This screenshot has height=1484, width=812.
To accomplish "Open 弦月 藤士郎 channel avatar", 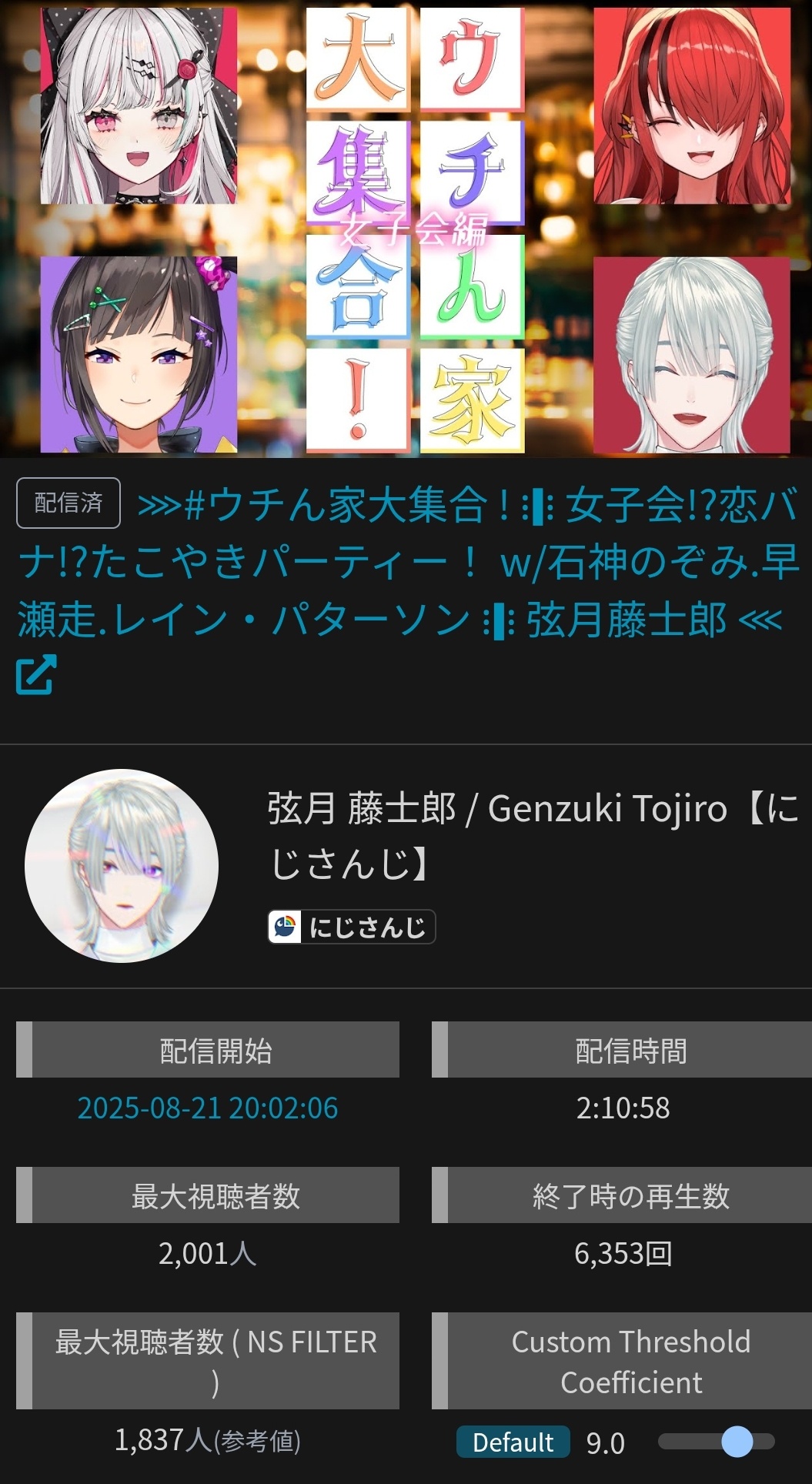I will tap(122, 866).
